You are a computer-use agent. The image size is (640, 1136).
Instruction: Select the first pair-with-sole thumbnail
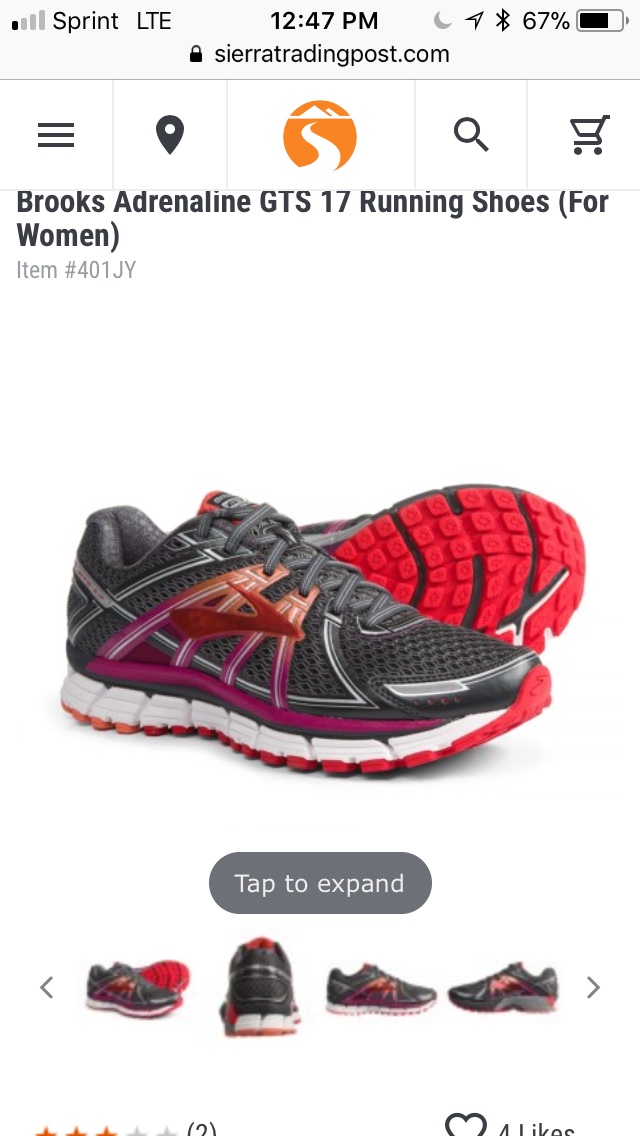(138, 987)
